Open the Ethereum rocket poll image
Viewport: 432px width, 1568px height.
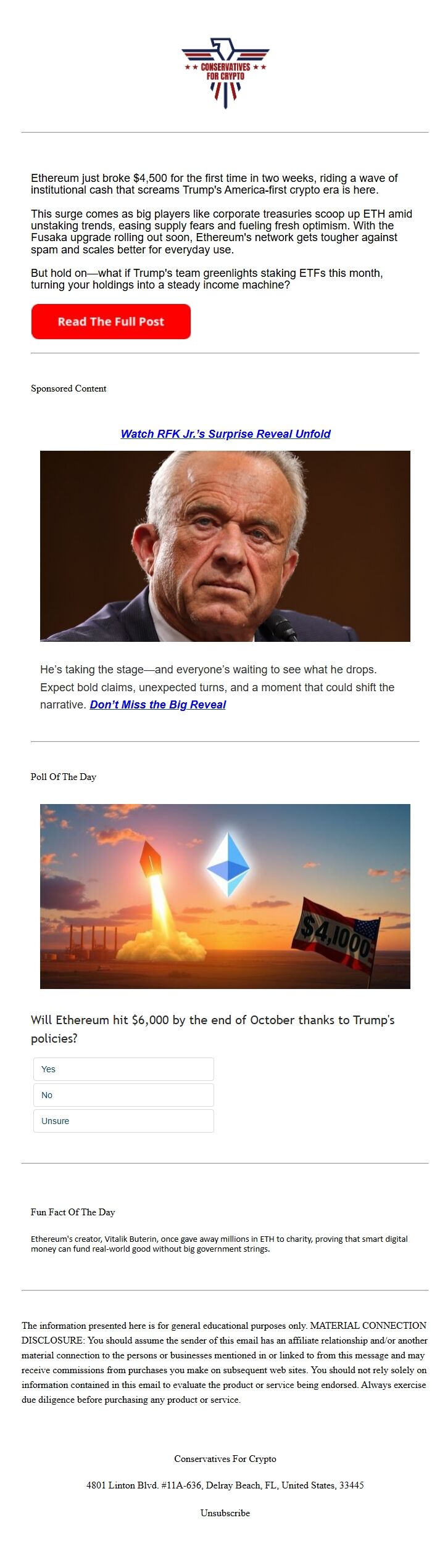tap(225, 896)
